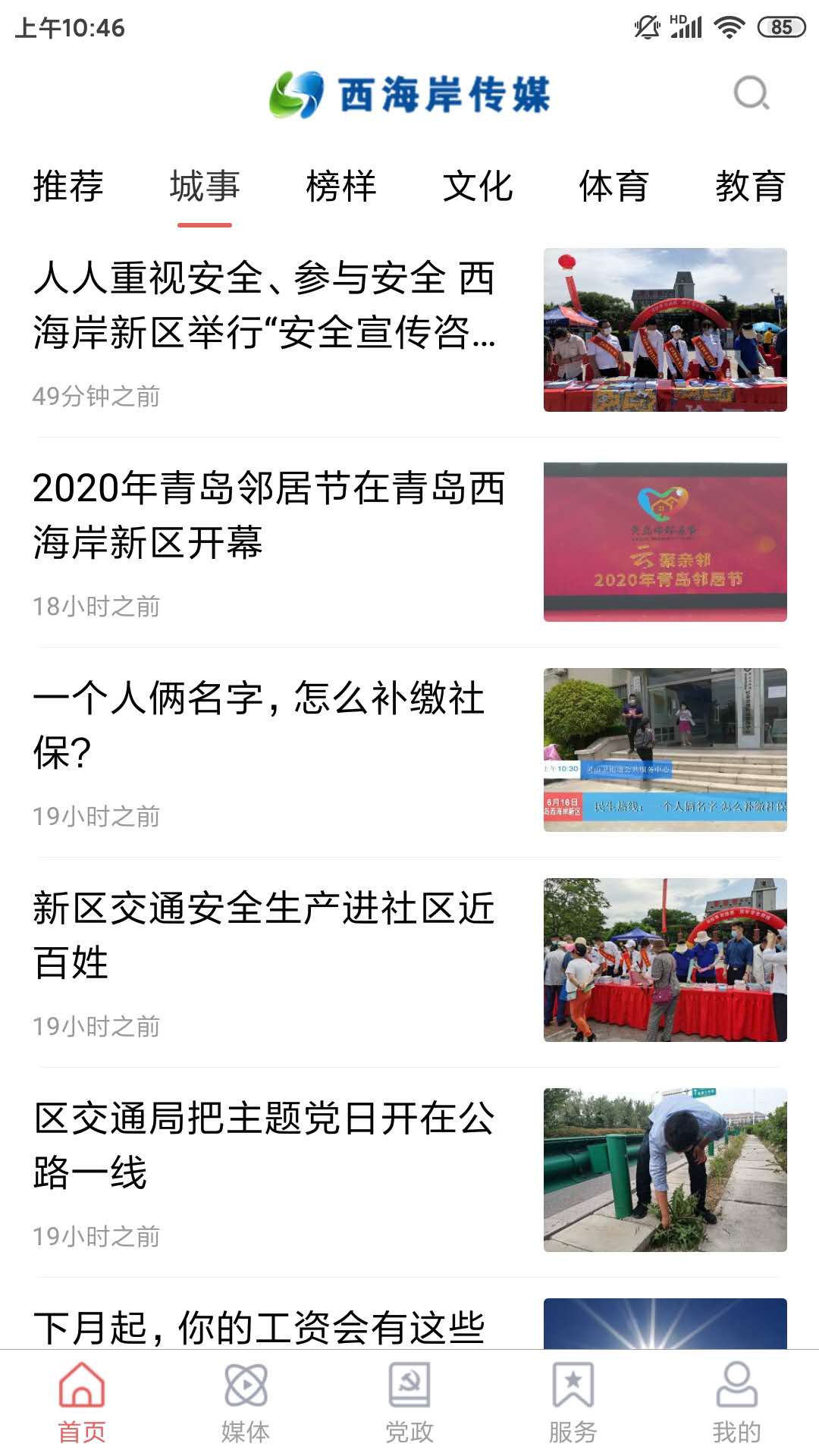Switch to 媒体 in bottom navigation
819x1456 pixels.
click(x=246, y=1403)
